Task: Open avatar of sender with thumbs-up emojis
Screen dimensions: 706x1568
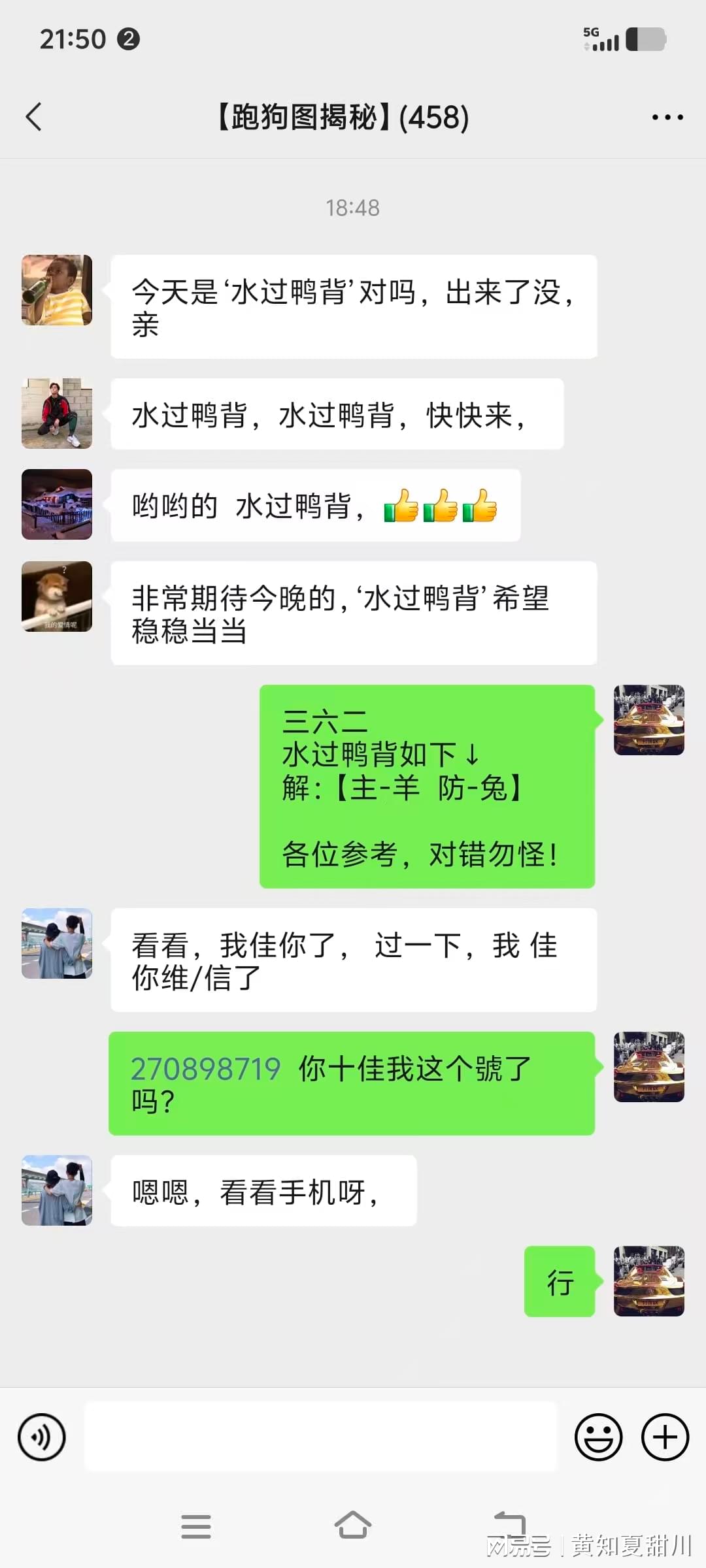Action: point(57,504)
